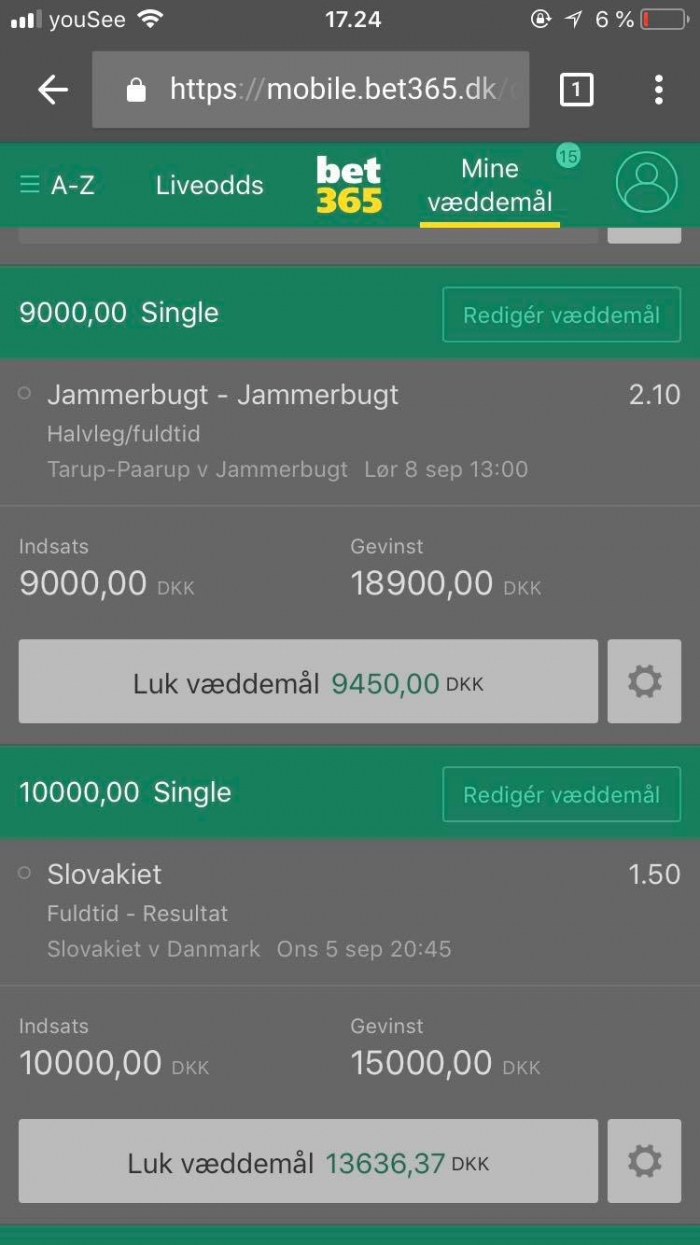Open cash out settings for Slovakiet bet

[x=644, y=1162]
